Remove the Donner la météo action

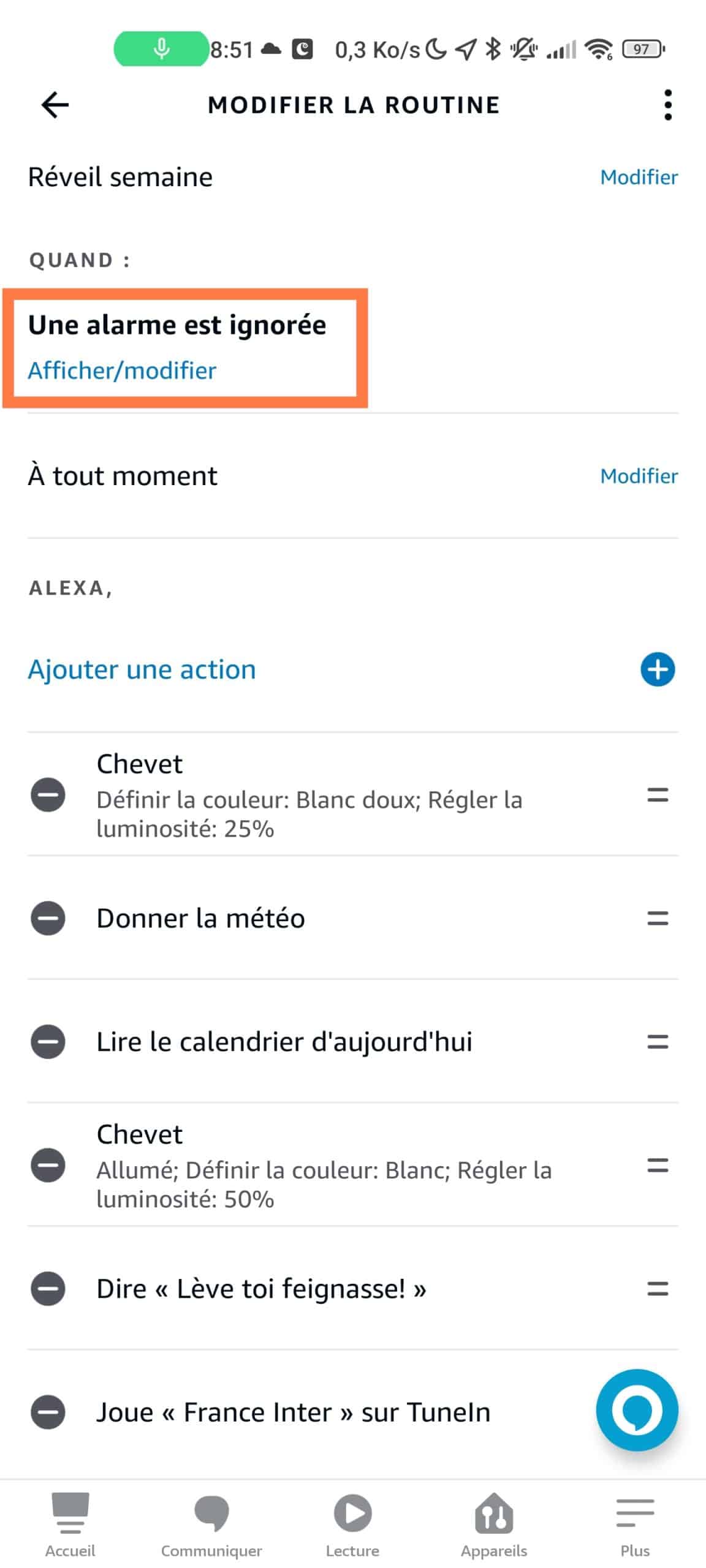(48, 918)
